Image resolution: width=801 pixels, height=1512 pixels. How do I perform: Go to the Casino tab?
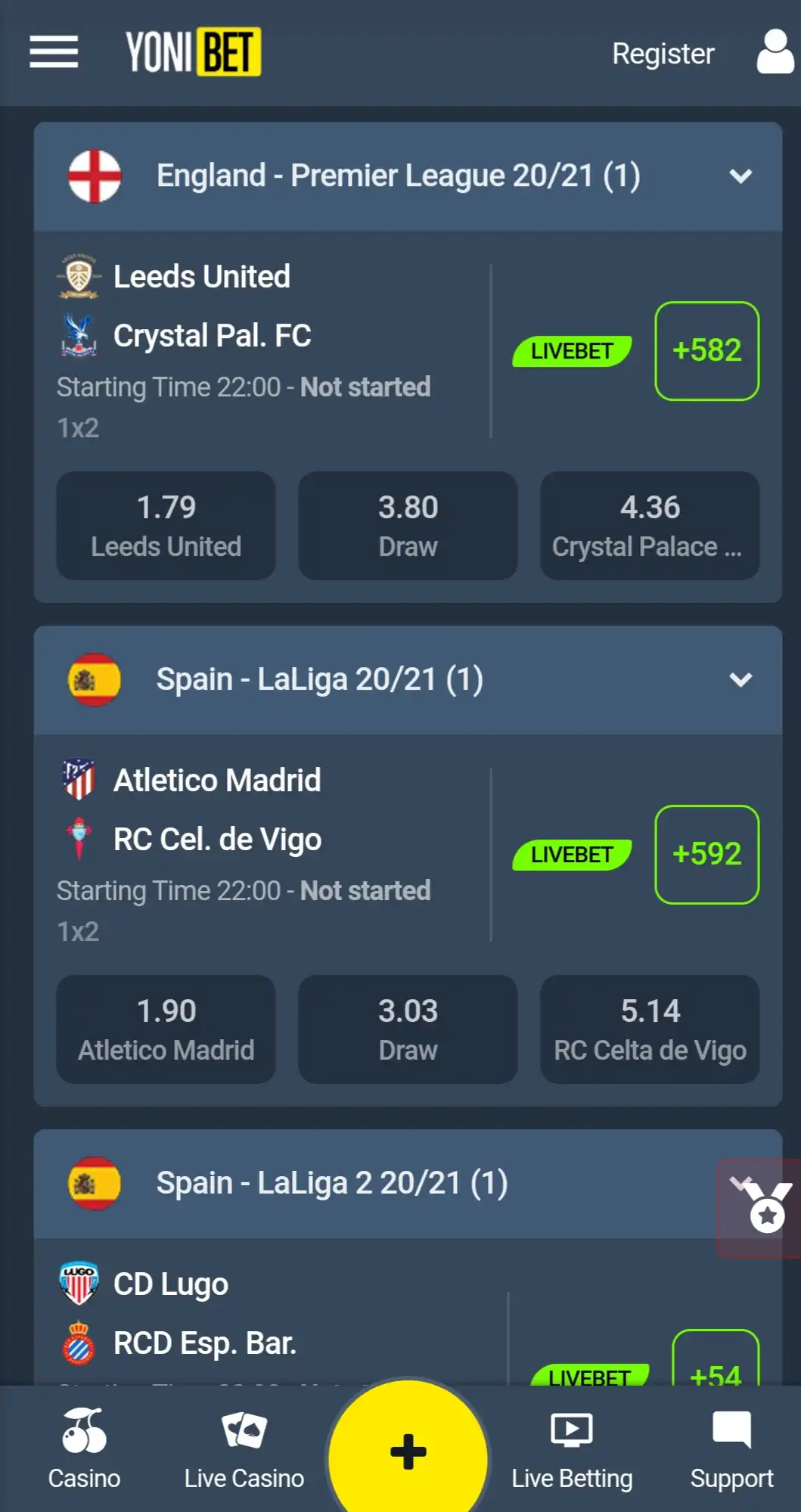[x=84, y=1450]
